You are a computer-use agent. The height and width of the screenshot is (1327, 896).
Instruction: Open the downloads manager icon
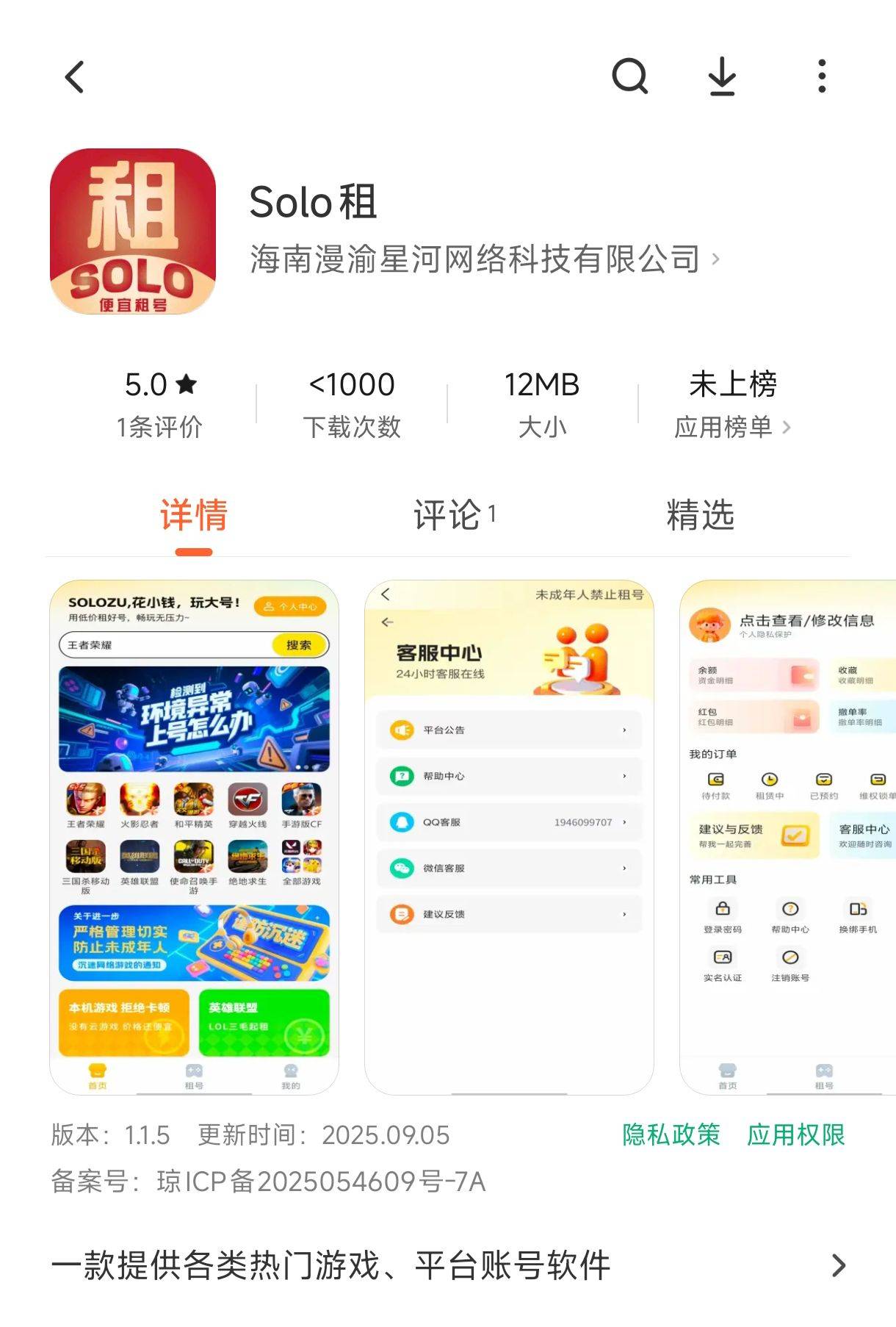(x=722, y=76)
